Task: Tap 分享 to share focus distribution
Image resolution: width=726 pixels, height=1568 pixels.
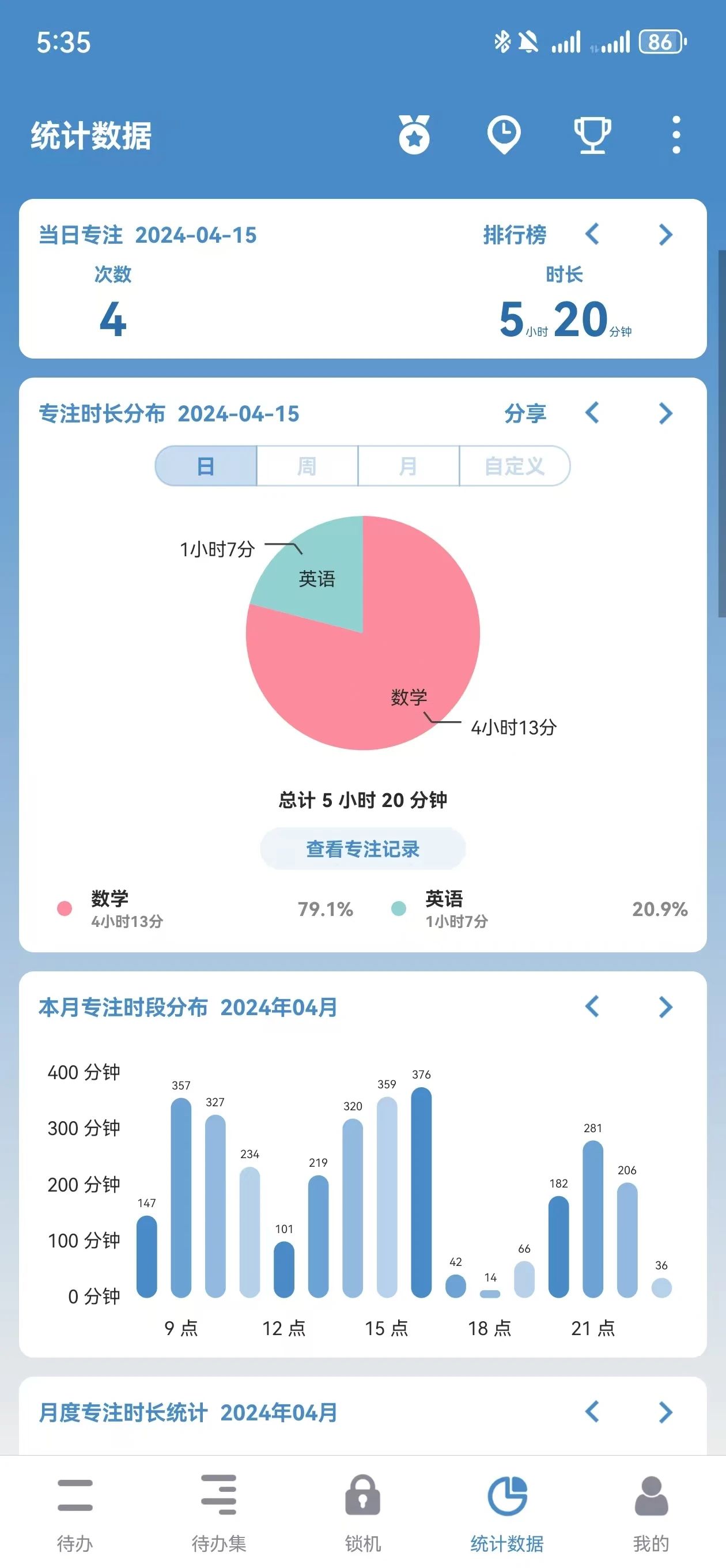Action: 524,413
